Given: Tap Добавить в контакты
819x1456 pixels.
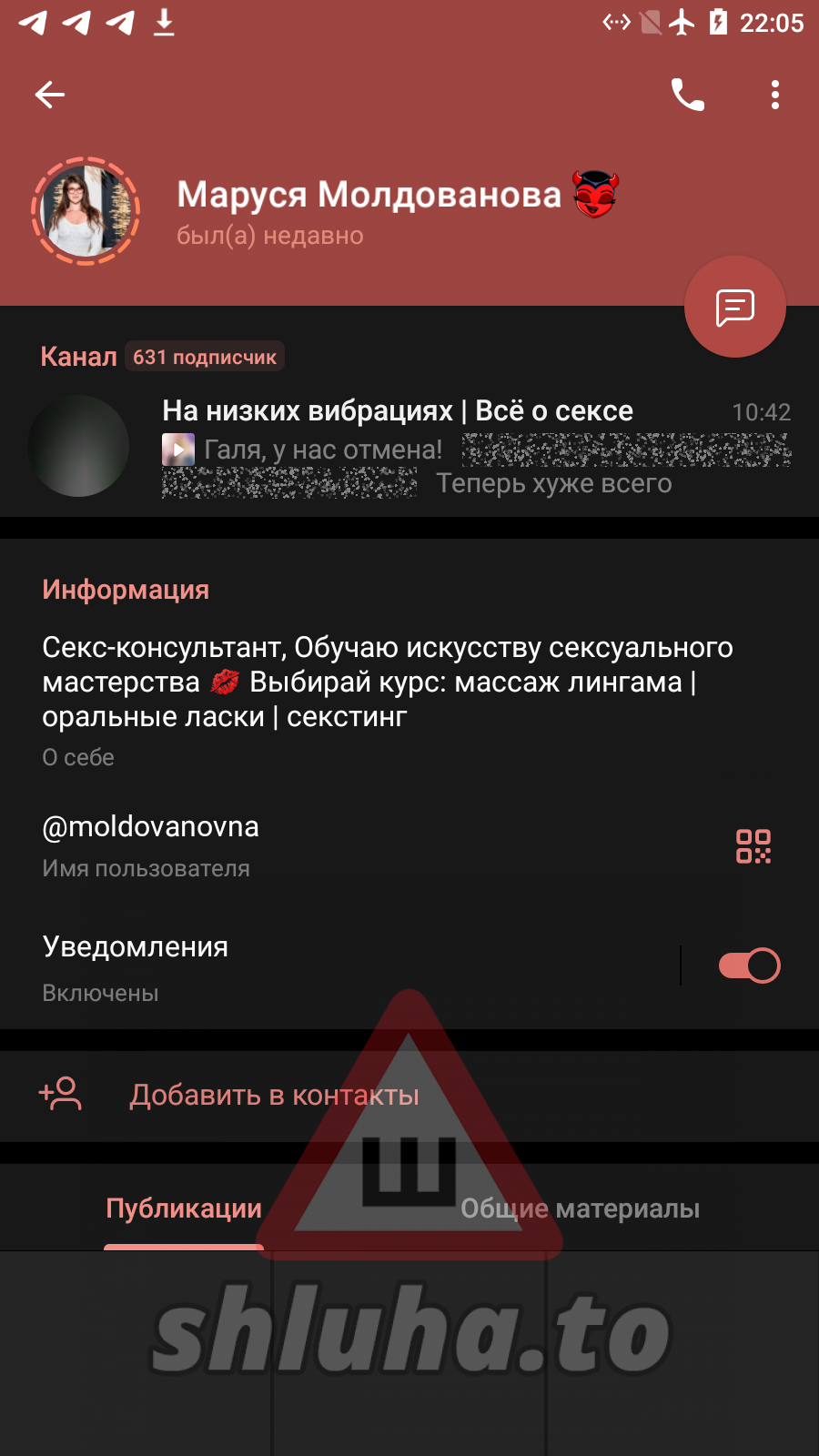Looking at the screenshot, I should (x=273, y=1096).
